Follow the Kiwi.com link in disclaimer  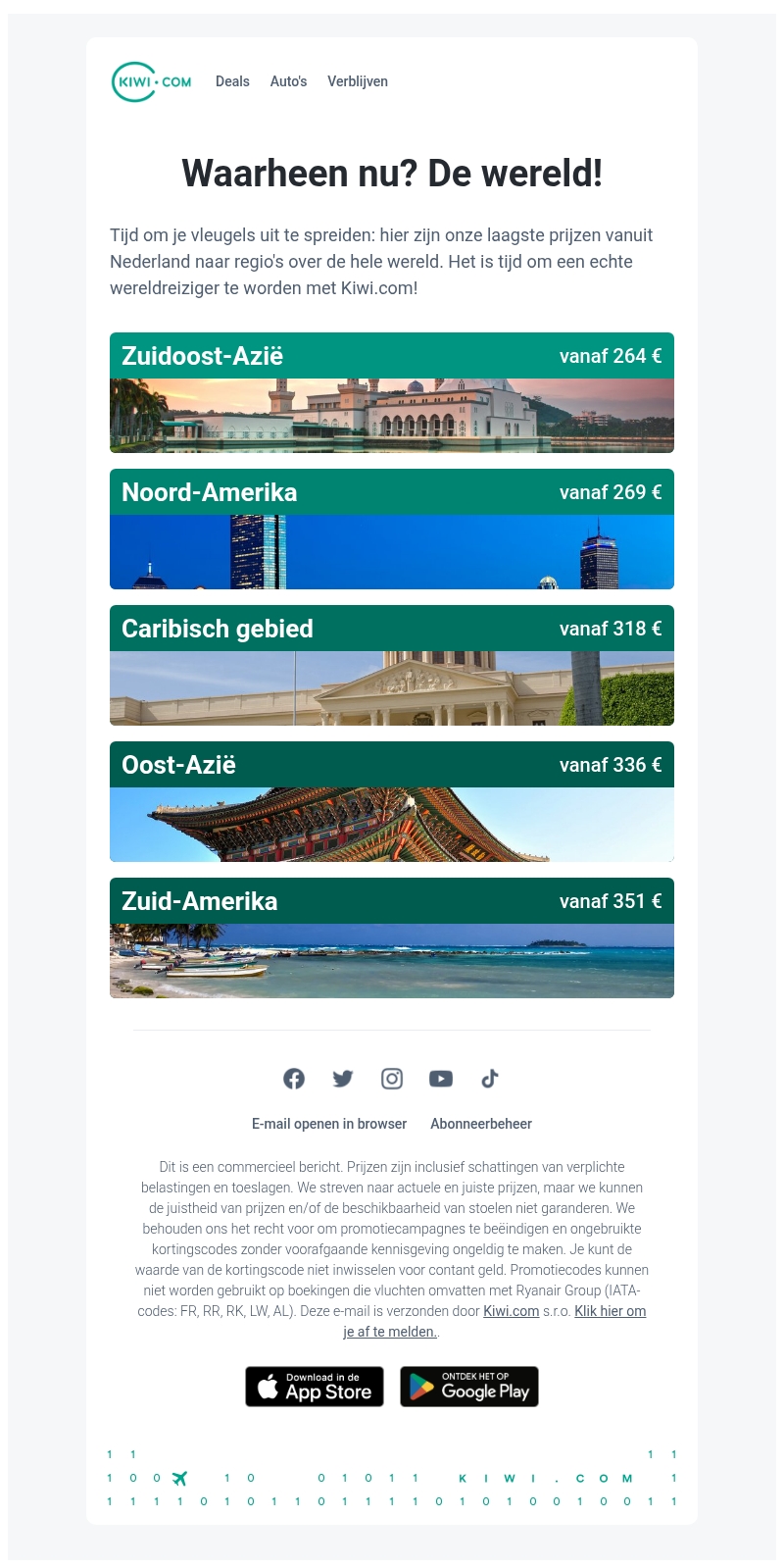(511, 1311)
